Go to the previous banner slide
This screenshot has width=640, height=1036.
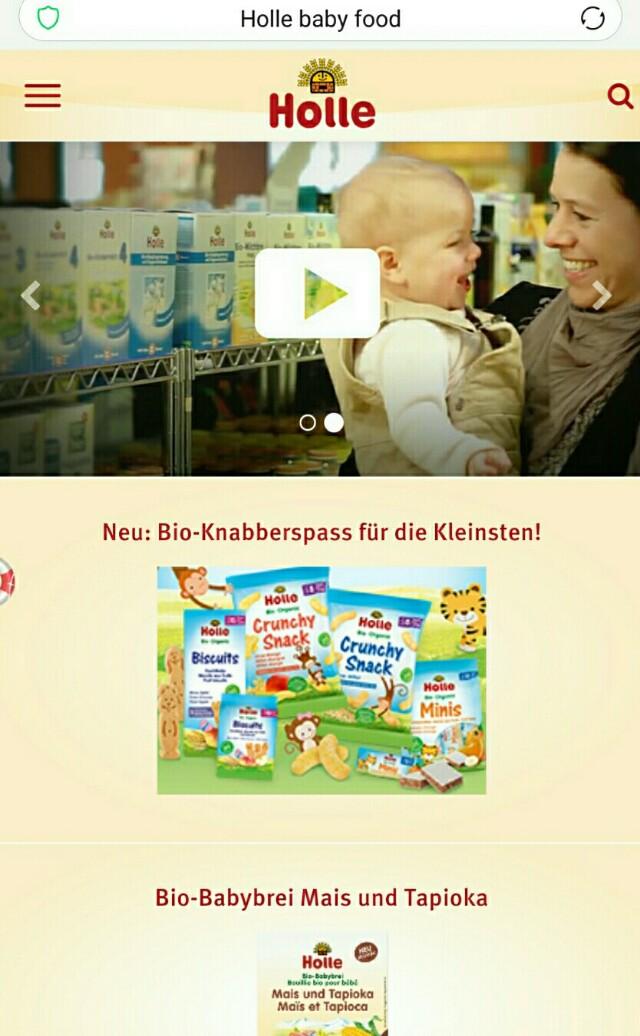[31, 295]
